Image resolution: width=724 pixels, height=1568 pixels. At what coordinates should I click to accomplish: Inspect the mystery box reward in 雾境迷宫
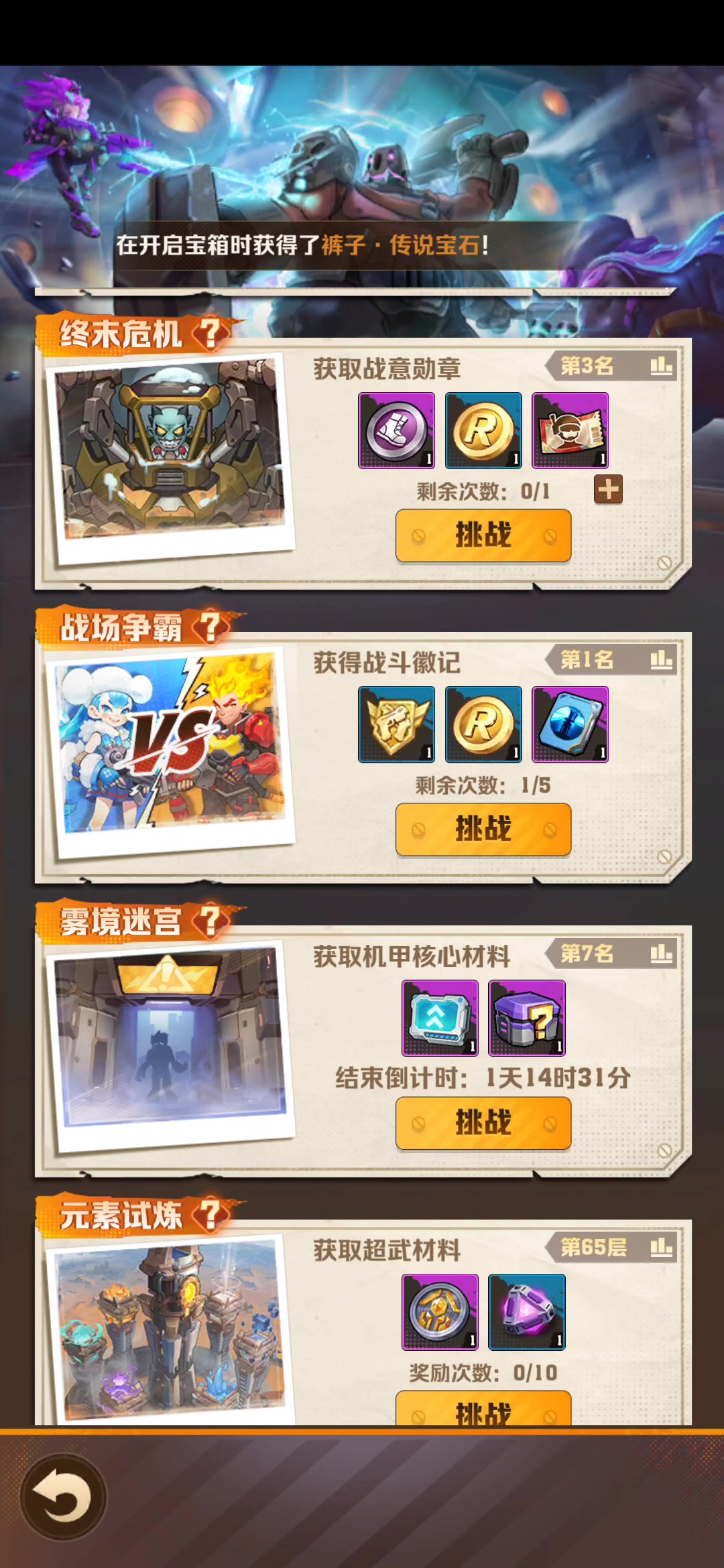click(527, 1017)
